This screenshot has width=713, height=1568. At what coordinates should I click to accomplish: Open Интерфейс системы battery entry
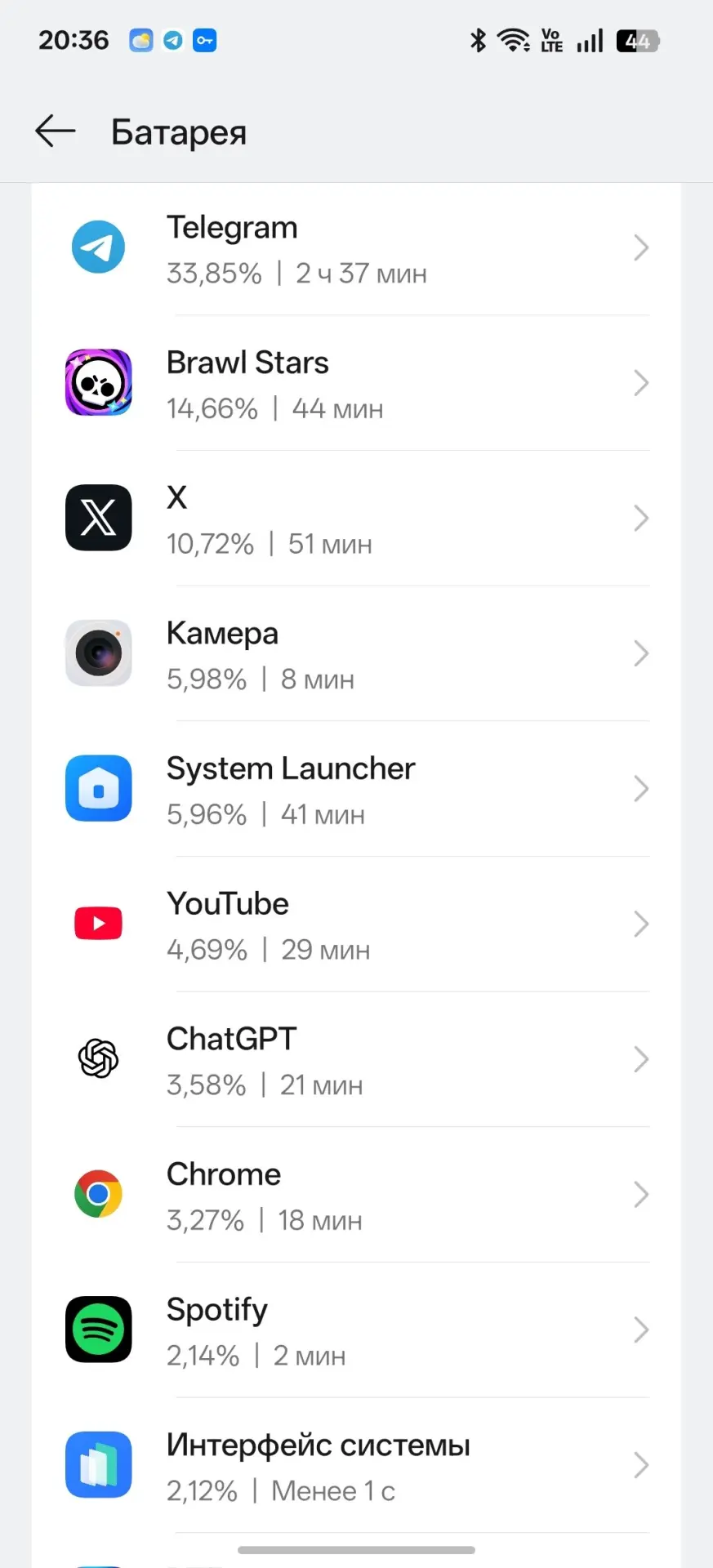point(356,1465)
